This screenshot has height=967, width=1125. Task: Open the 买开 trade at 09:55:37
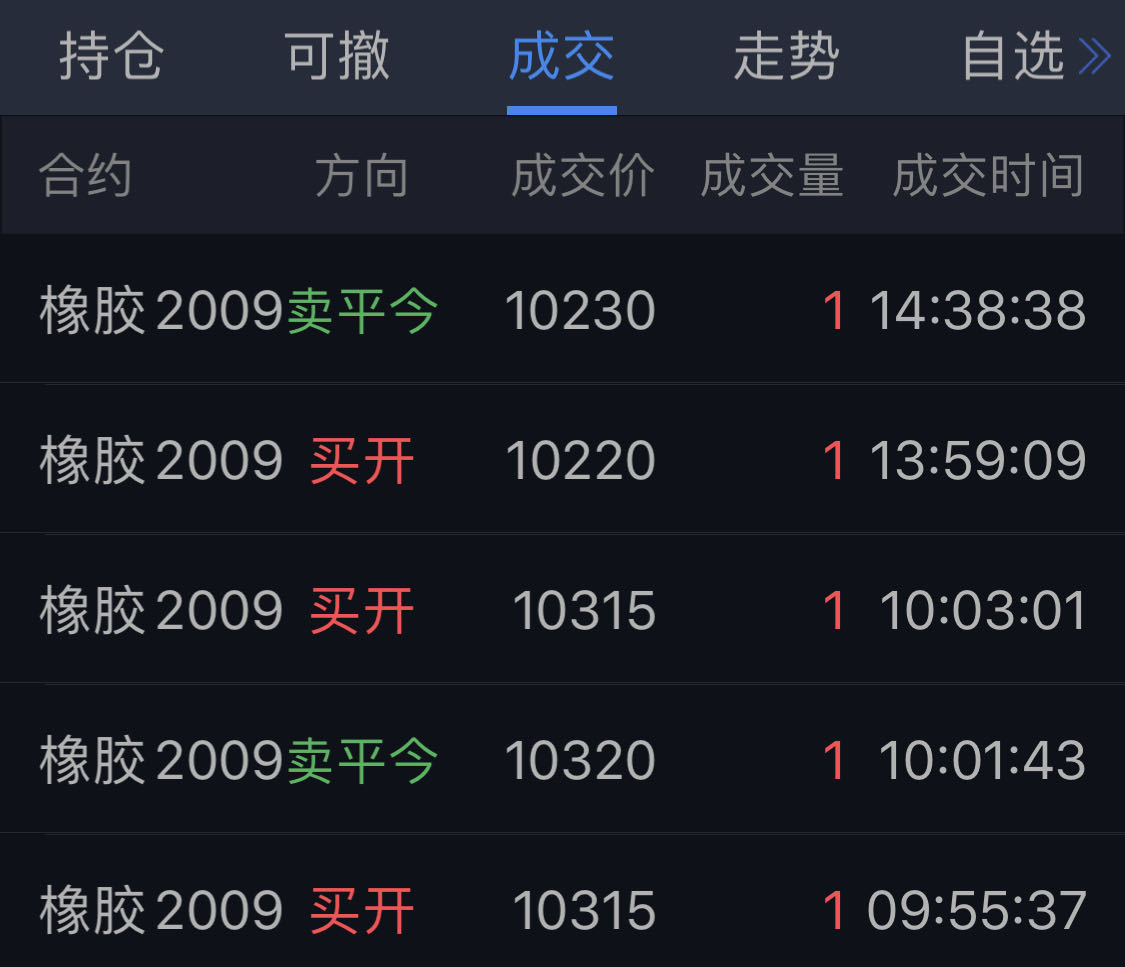562,910
